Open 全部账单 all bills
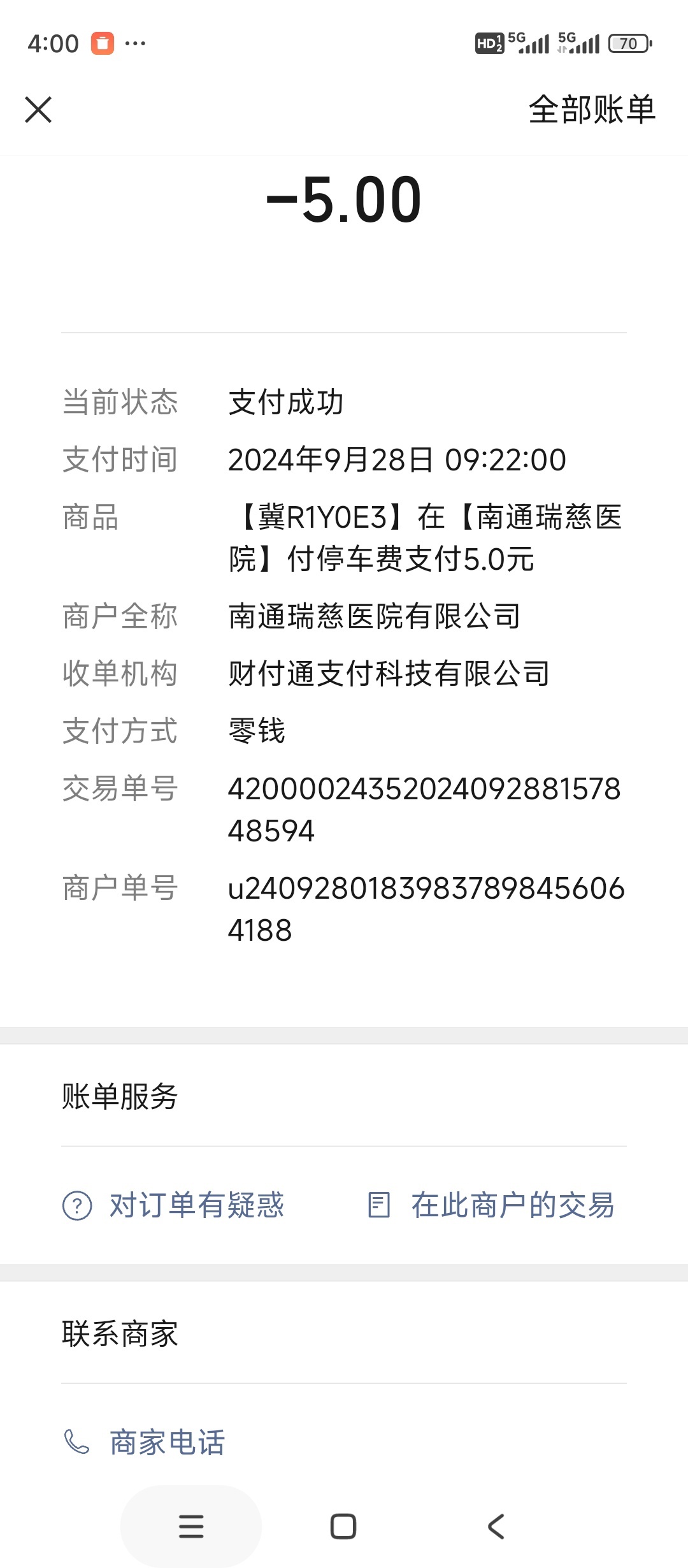The height and width of the screenshot is (1568, 688). point(592,110)
